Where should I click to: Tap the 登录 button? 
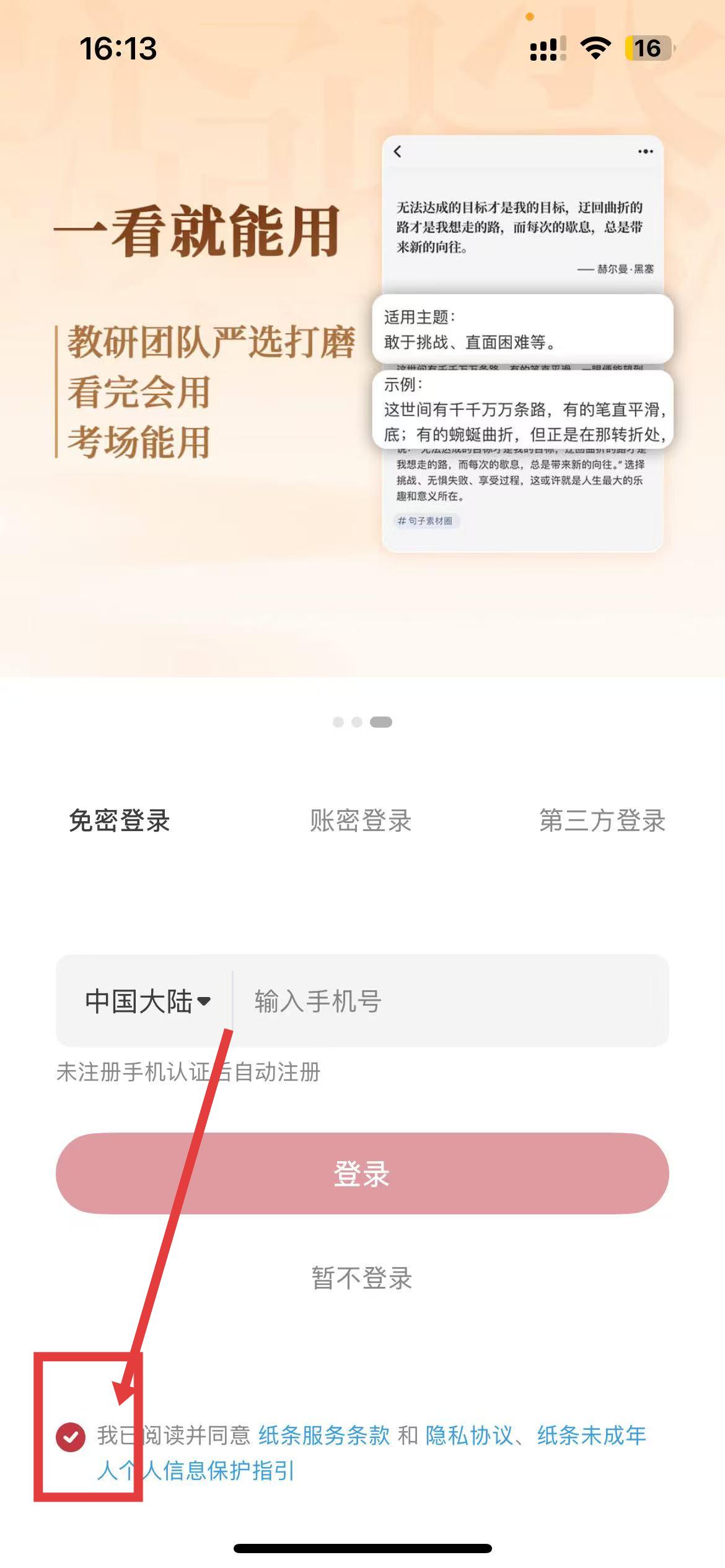click(362, 1174)
